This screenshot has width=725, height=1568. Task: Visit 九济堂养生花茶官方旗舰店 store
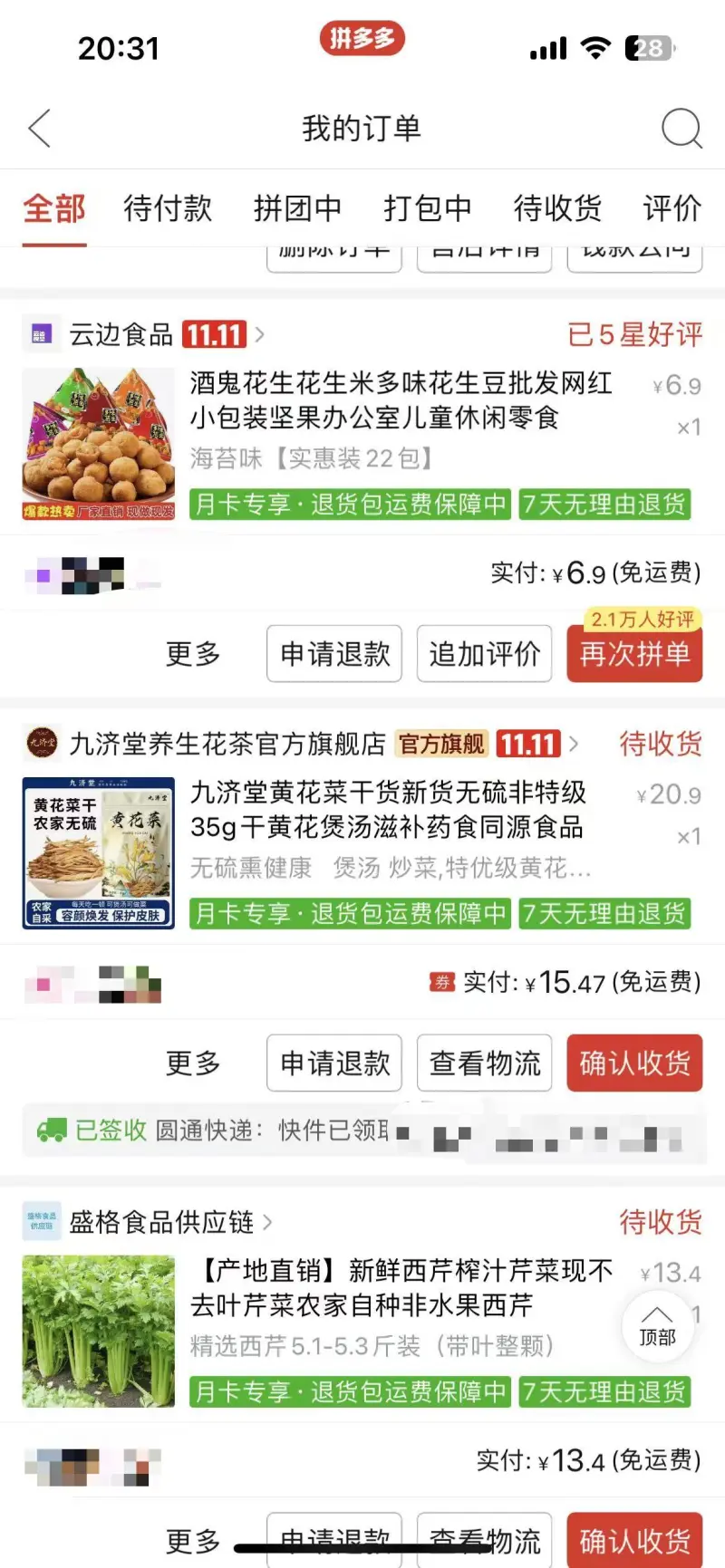click(227, 745)
